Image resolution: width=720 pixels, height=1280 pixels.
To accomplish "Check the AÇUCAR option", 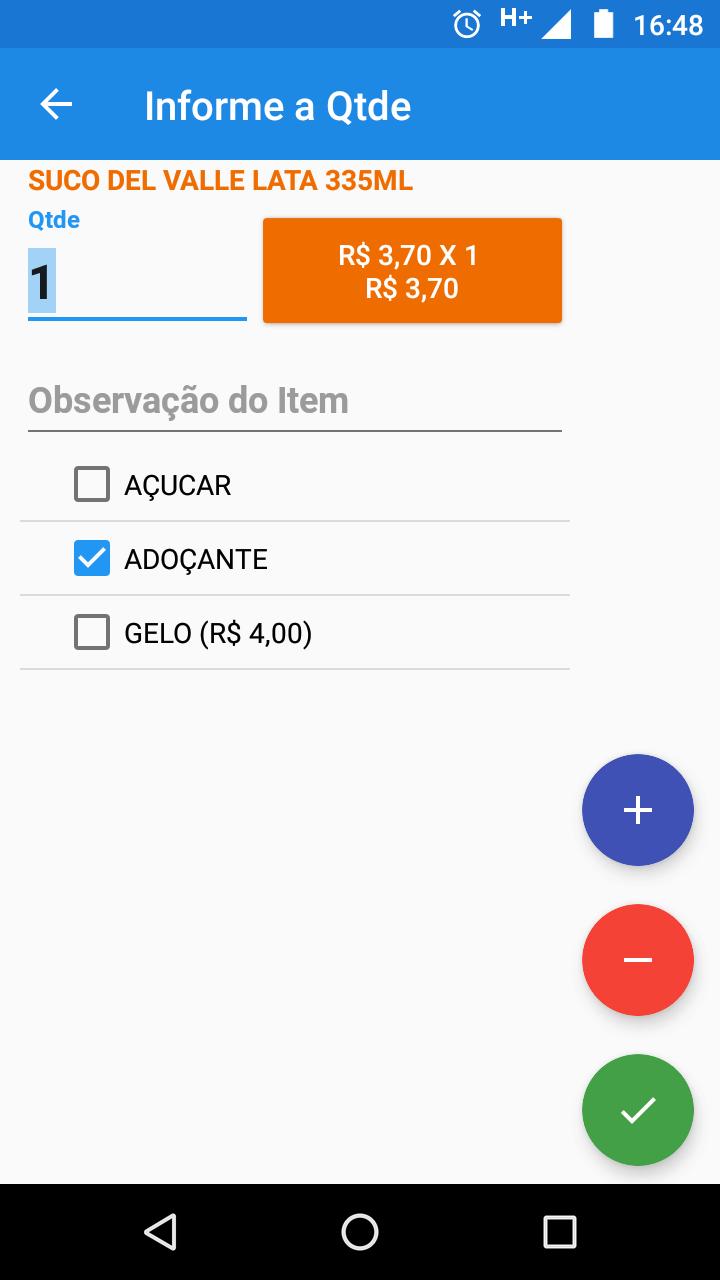I will [x=92, y=485].
